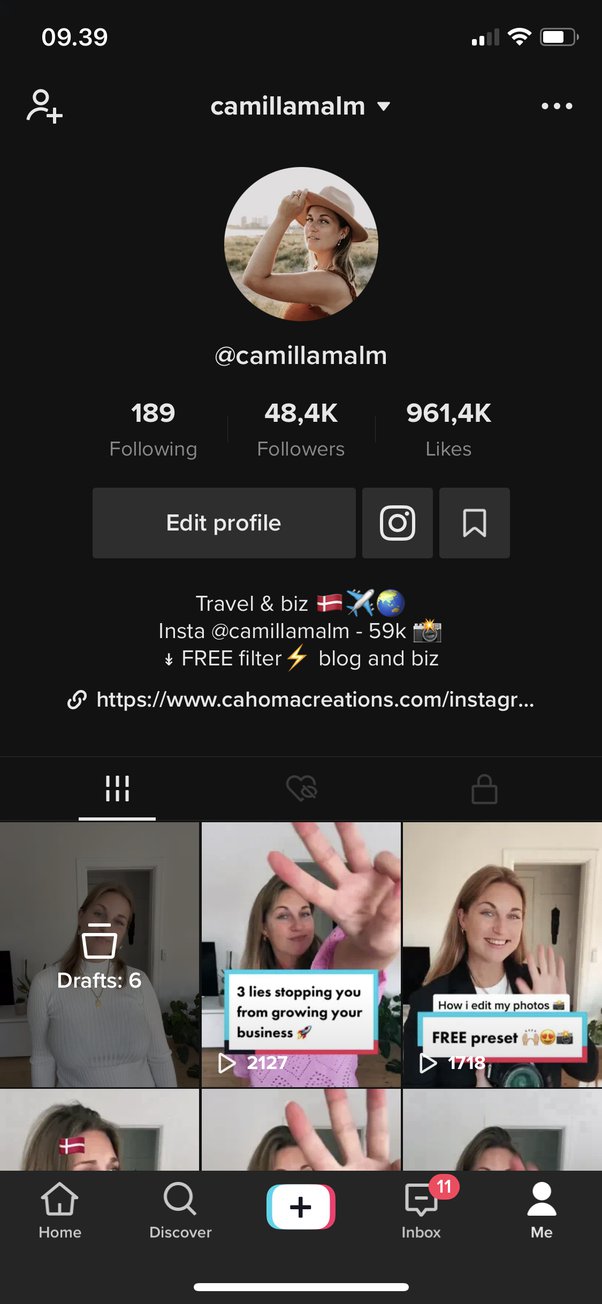Go to the Home tab
Viewport: 602px width, 1304px height.
[60, 1211]
